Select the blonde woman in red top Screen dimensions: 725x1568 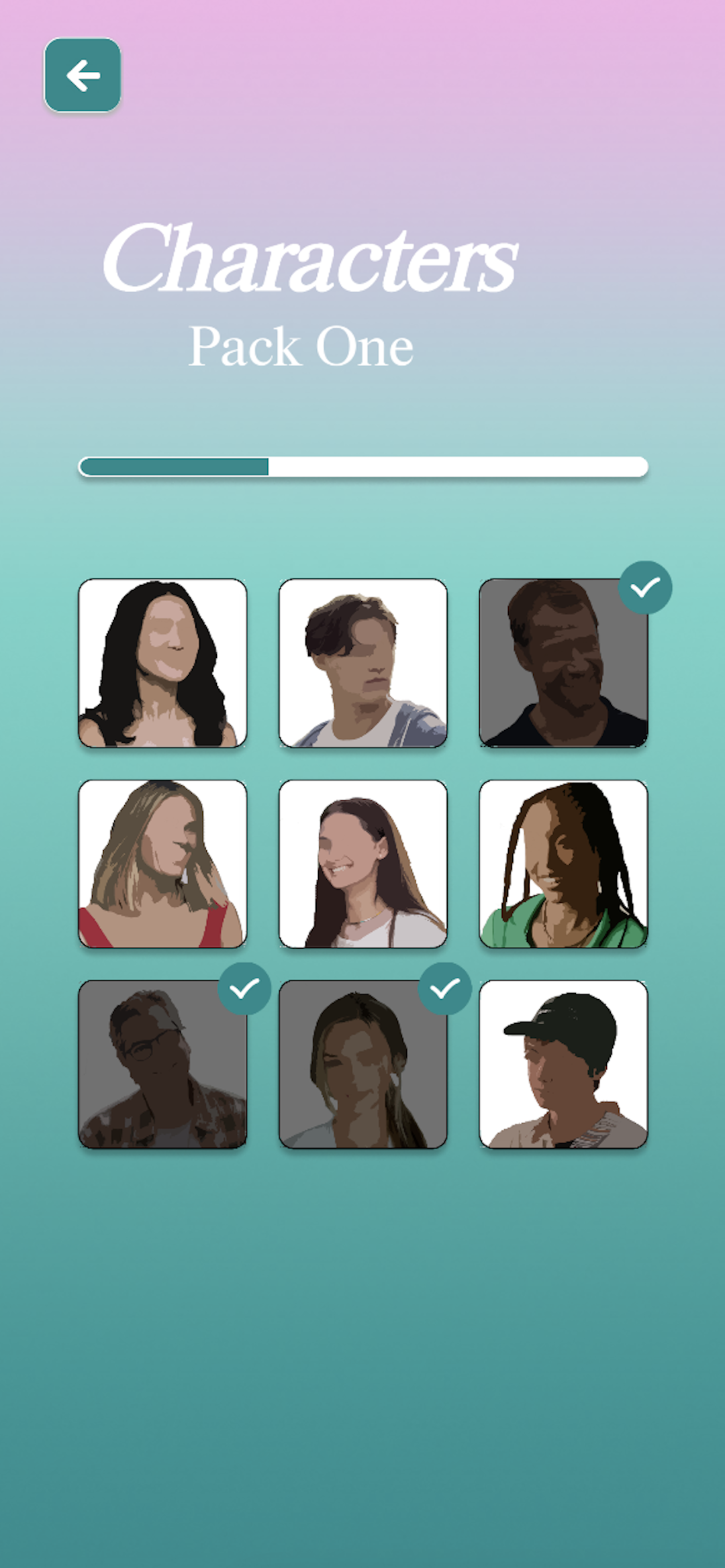[162, 864]
